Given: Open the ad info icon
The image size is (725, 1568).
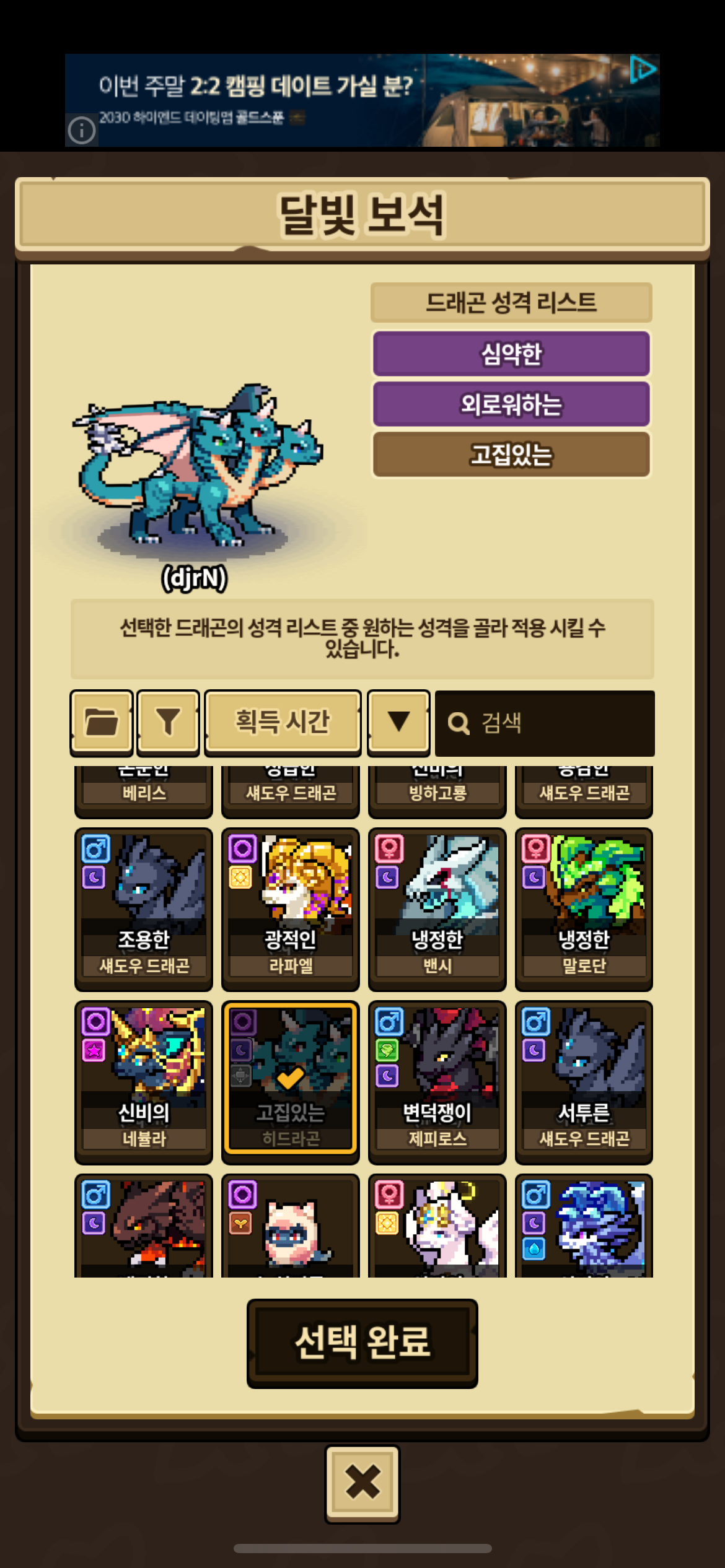Looking at the screenshot, I should click(x=82, y=131).
